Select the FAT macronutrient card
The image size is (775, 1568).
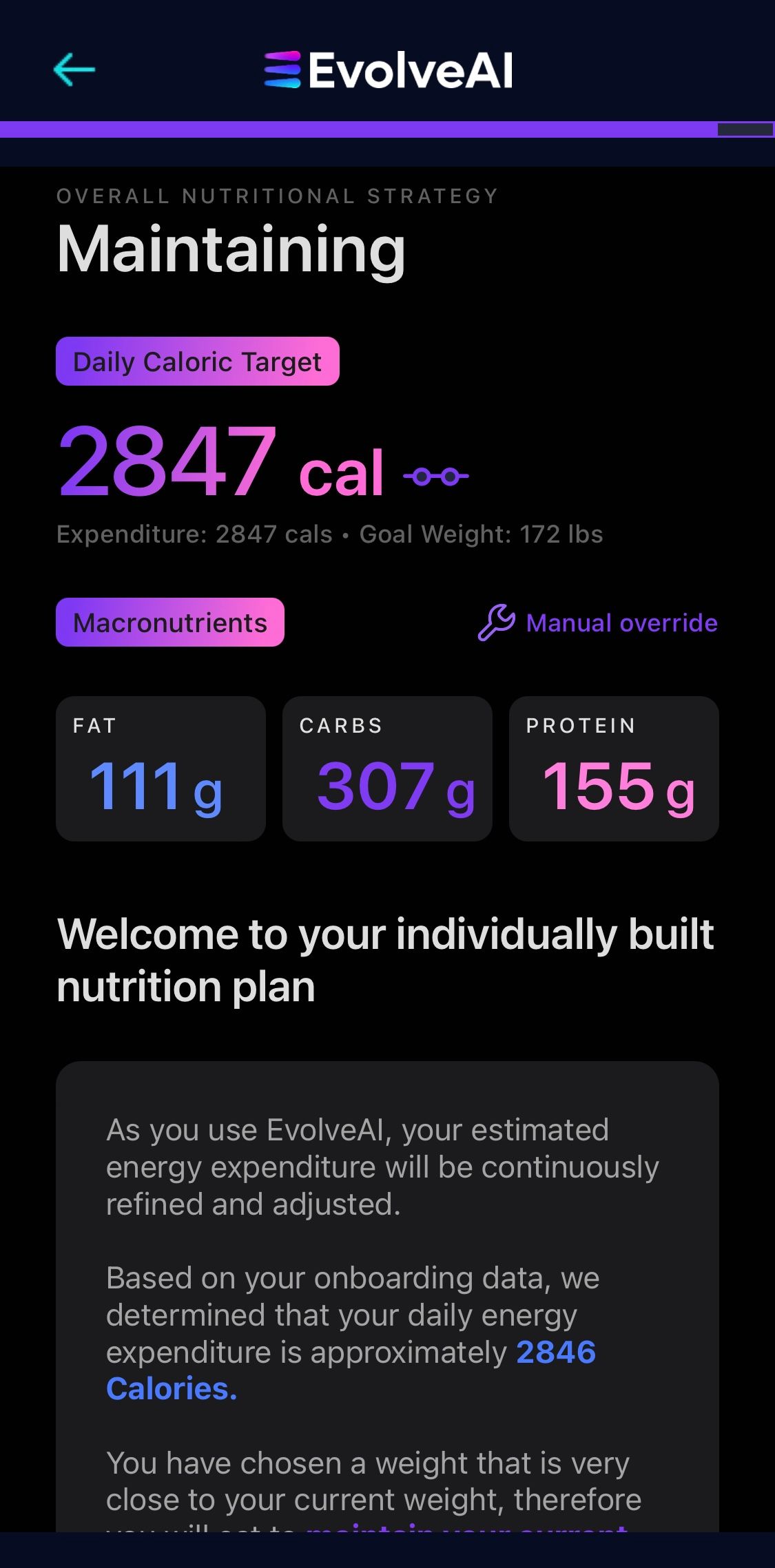pyautogui.click(x=161, y=769)
